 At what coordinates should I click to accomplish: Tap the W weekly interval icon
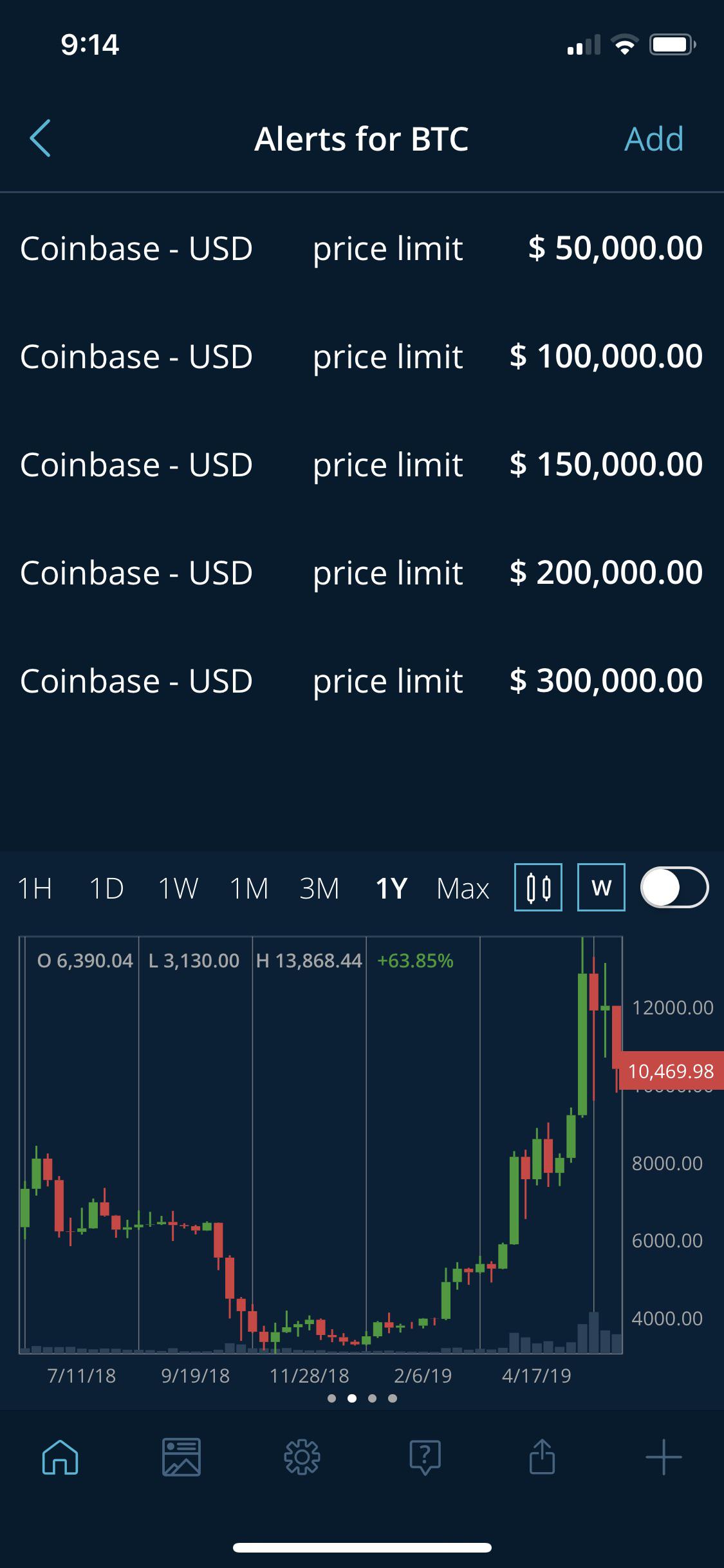tap(600, 887)
